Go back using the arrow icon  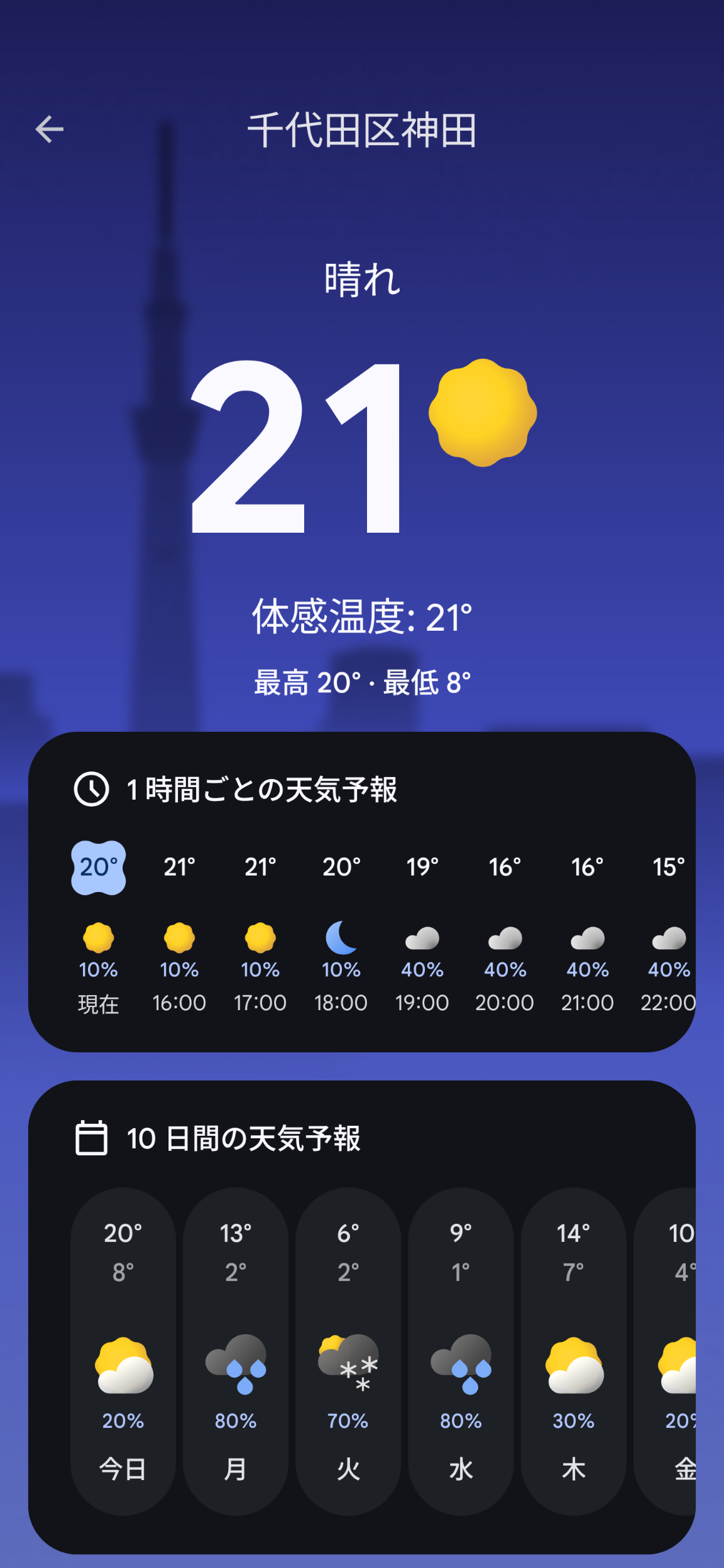coord(50,129)
